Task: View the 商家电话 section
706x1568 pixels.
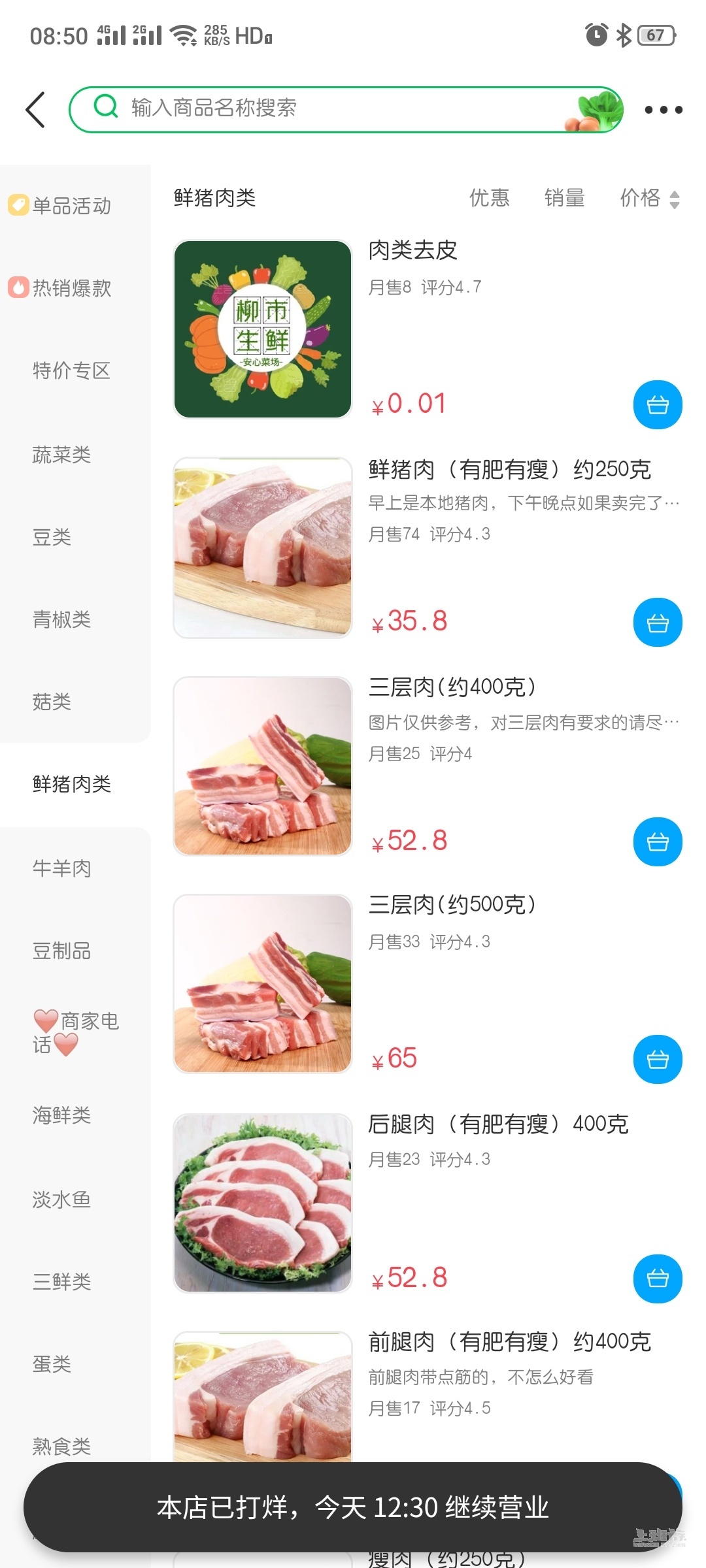Action: point(75,1032)
